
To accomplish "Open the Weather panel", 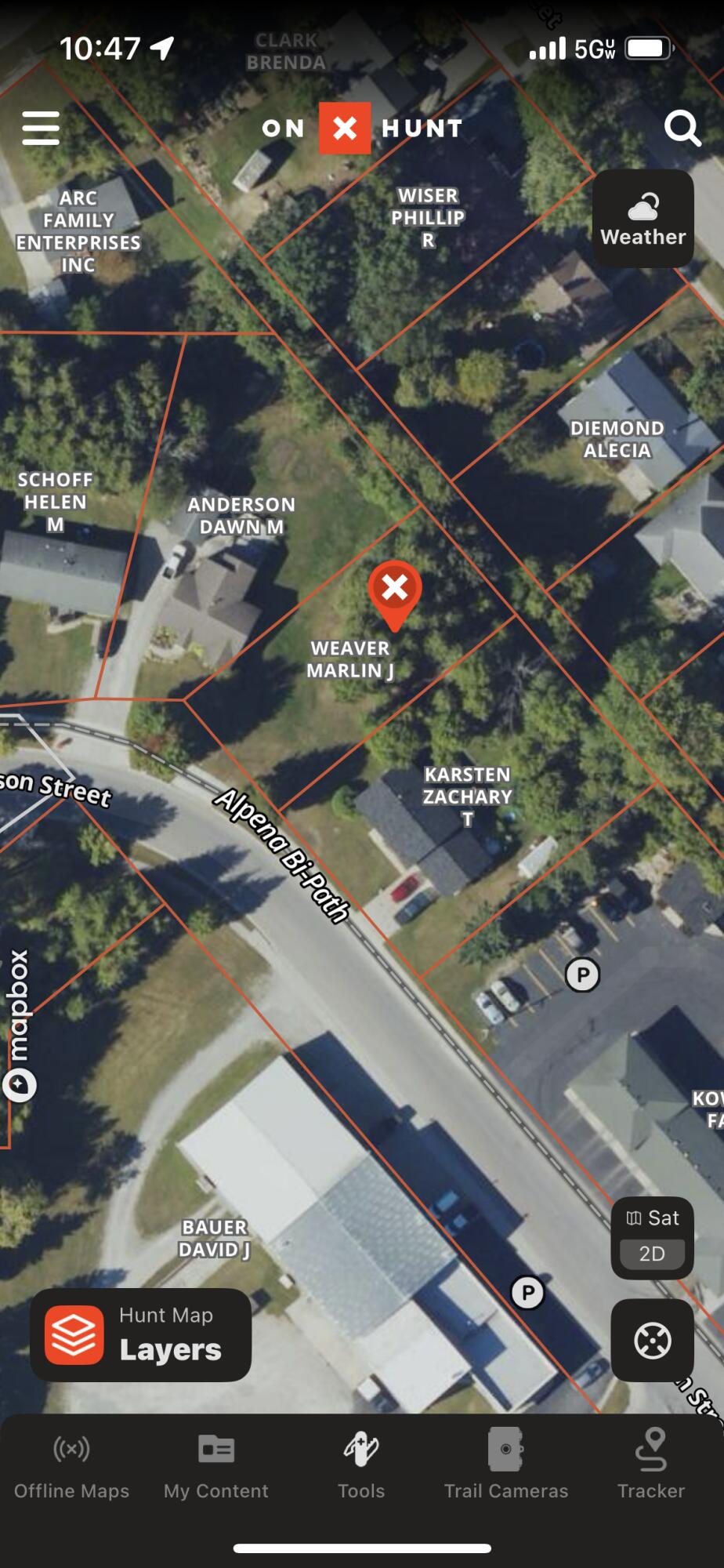I will (x=643, y=219).
